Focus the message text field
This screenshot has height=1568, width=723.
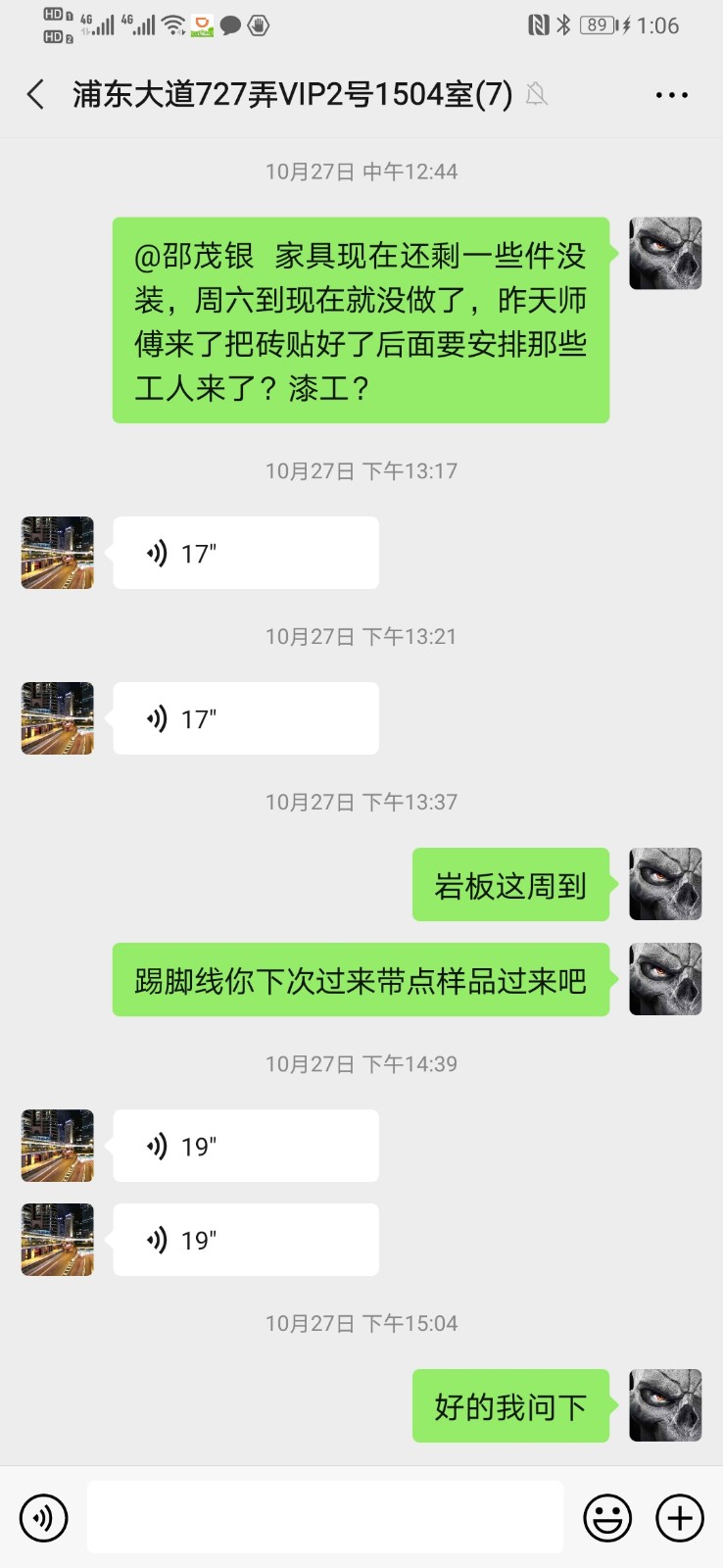324,1517
